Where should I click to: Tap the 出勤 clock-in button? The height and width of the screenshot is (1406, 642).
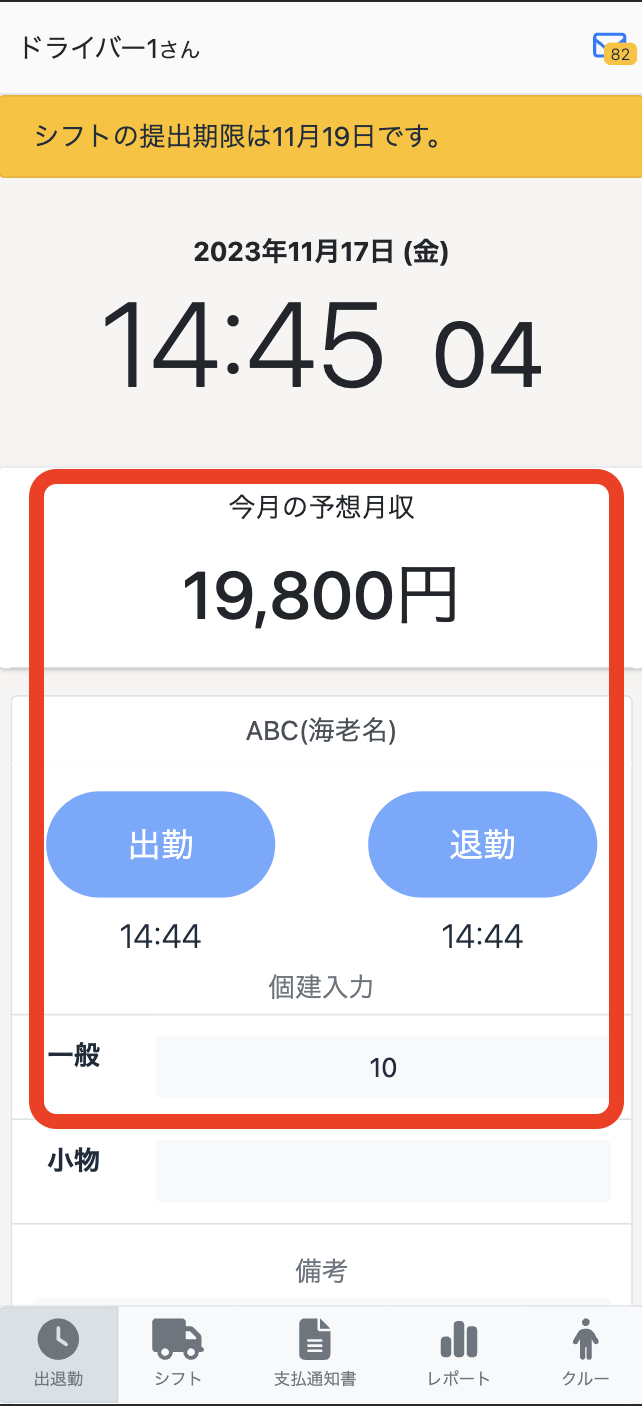pyautogui.click(x=160, y=845)
